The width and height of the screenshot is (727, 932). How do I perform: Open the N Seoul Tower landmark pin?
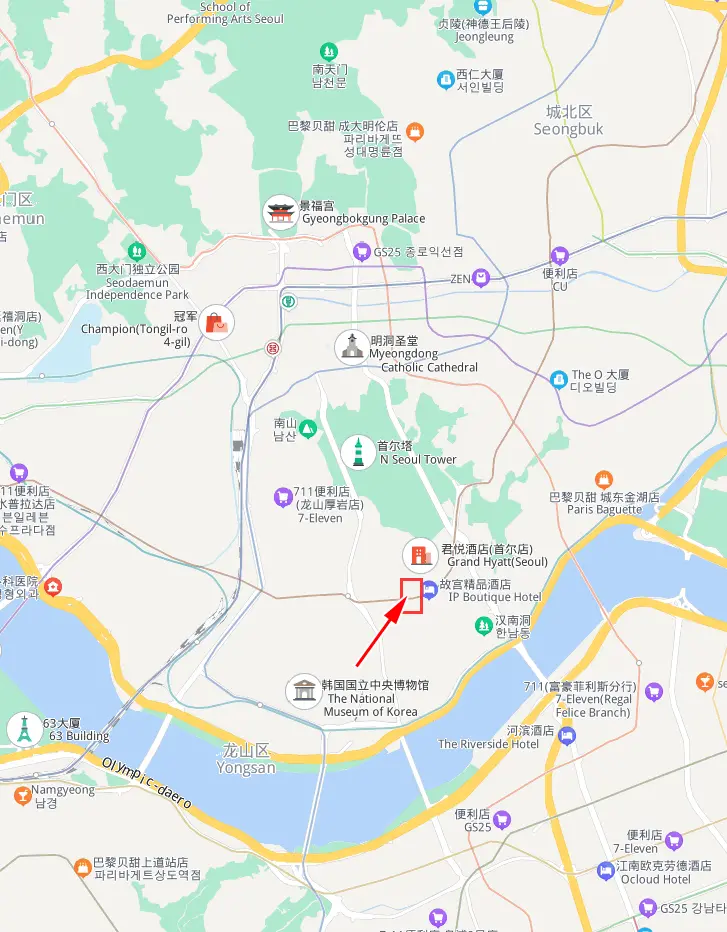(x=358, y=453)
